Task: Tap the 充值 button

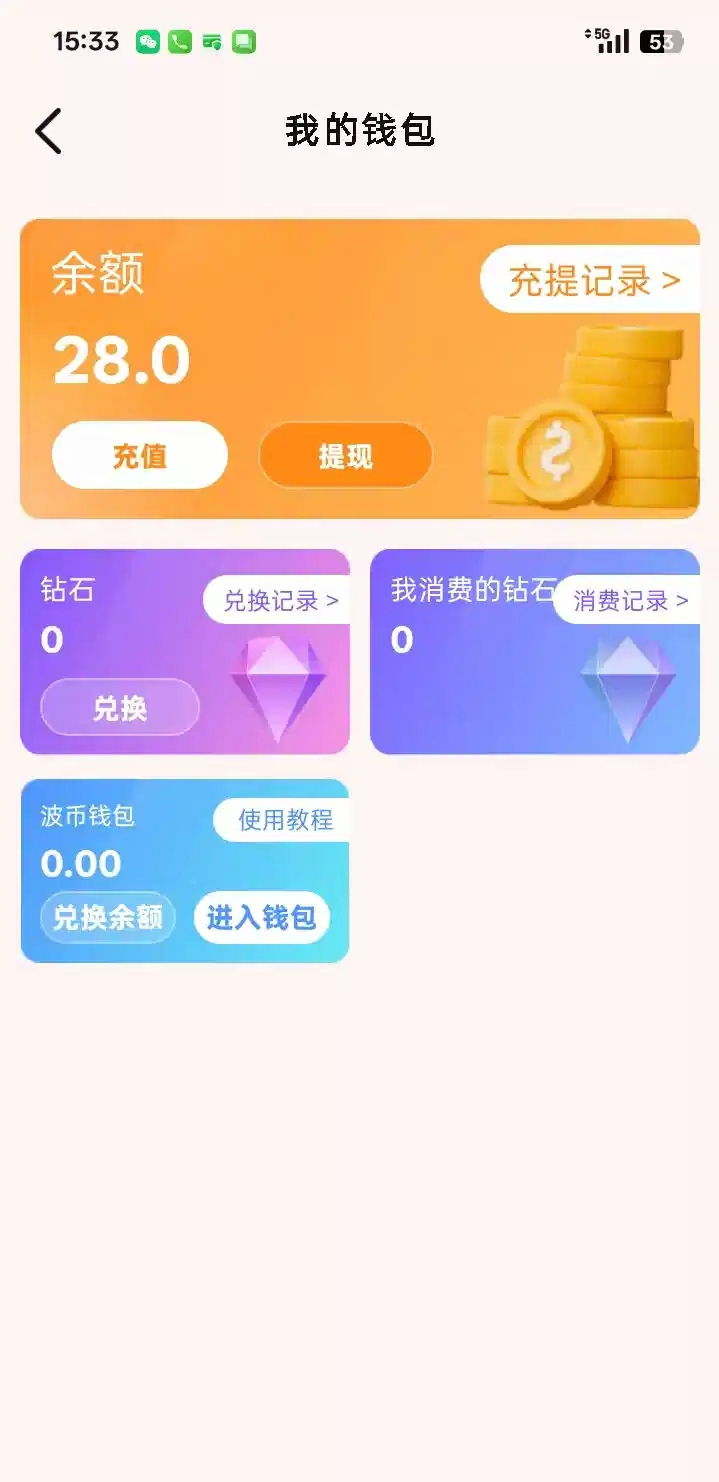Action: pyautogui.click(x=140, y=456)
